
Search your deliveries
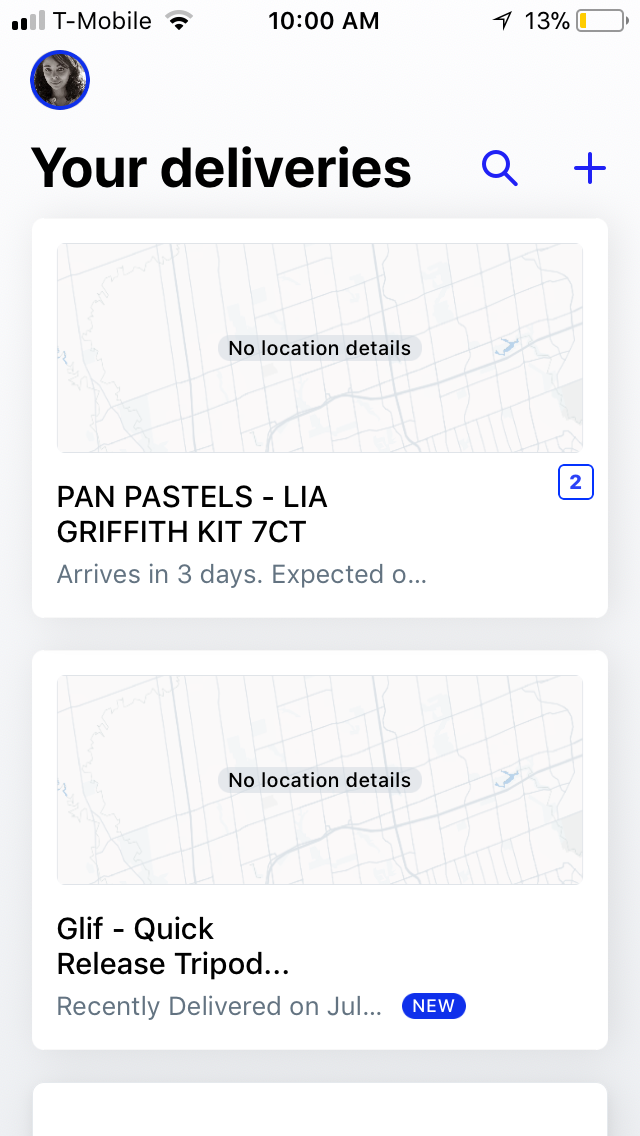click(x=500, y=168)
